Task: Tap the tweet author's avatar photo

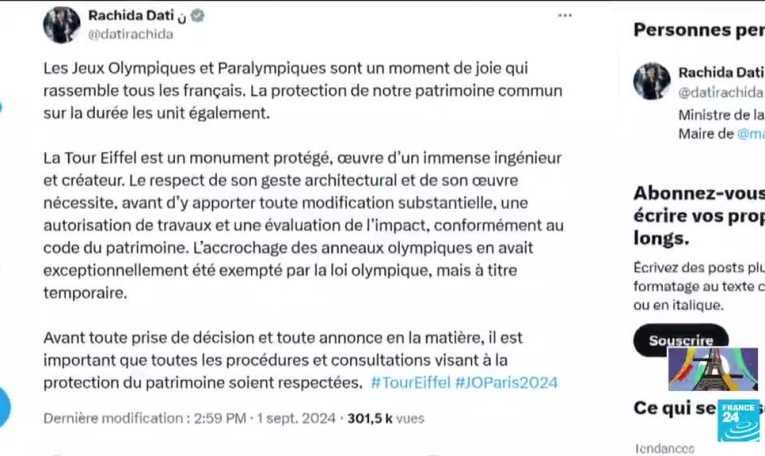Action: 62,24
